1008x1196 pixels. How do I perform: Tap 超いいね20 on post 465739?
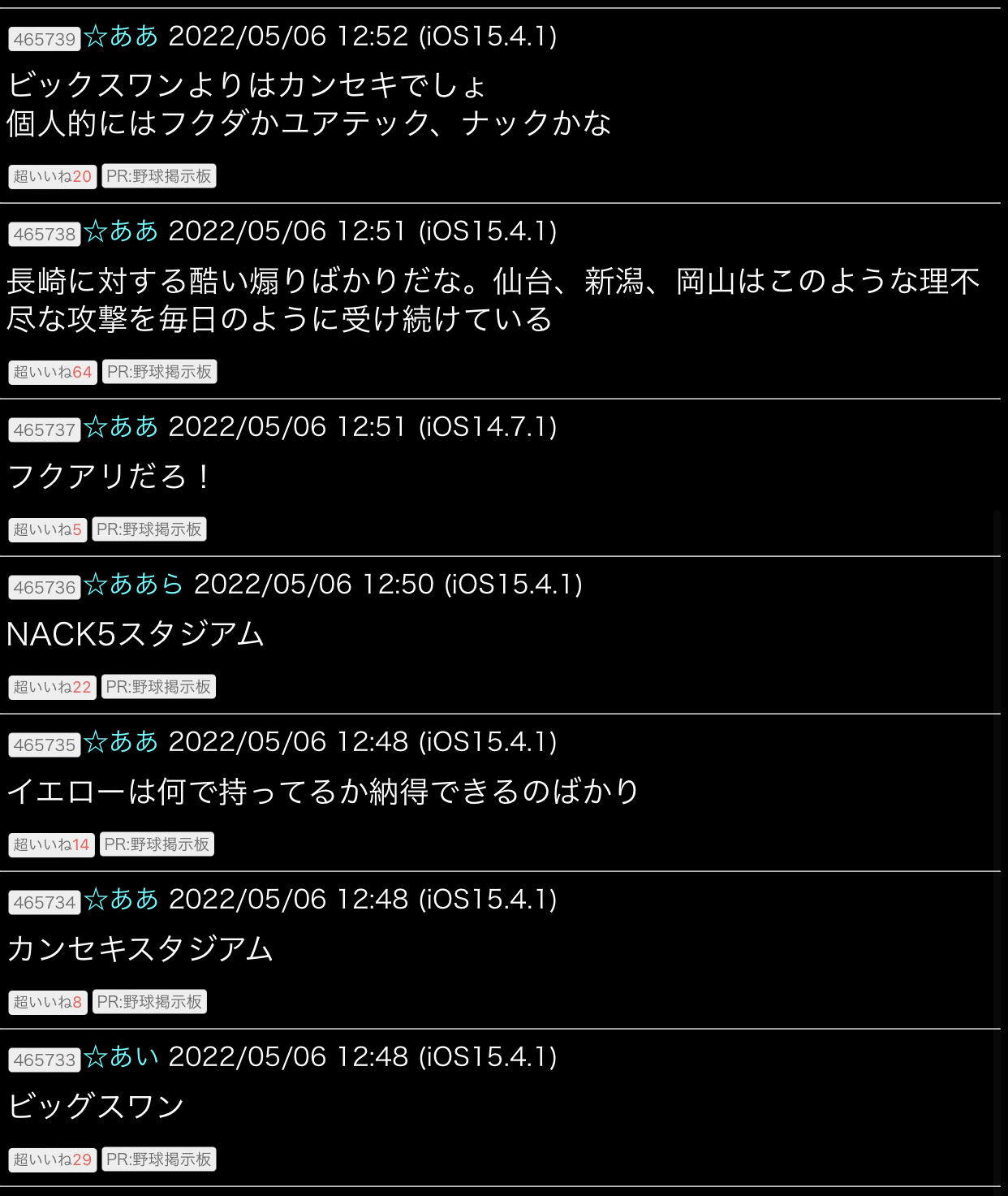tap(53, 177)
